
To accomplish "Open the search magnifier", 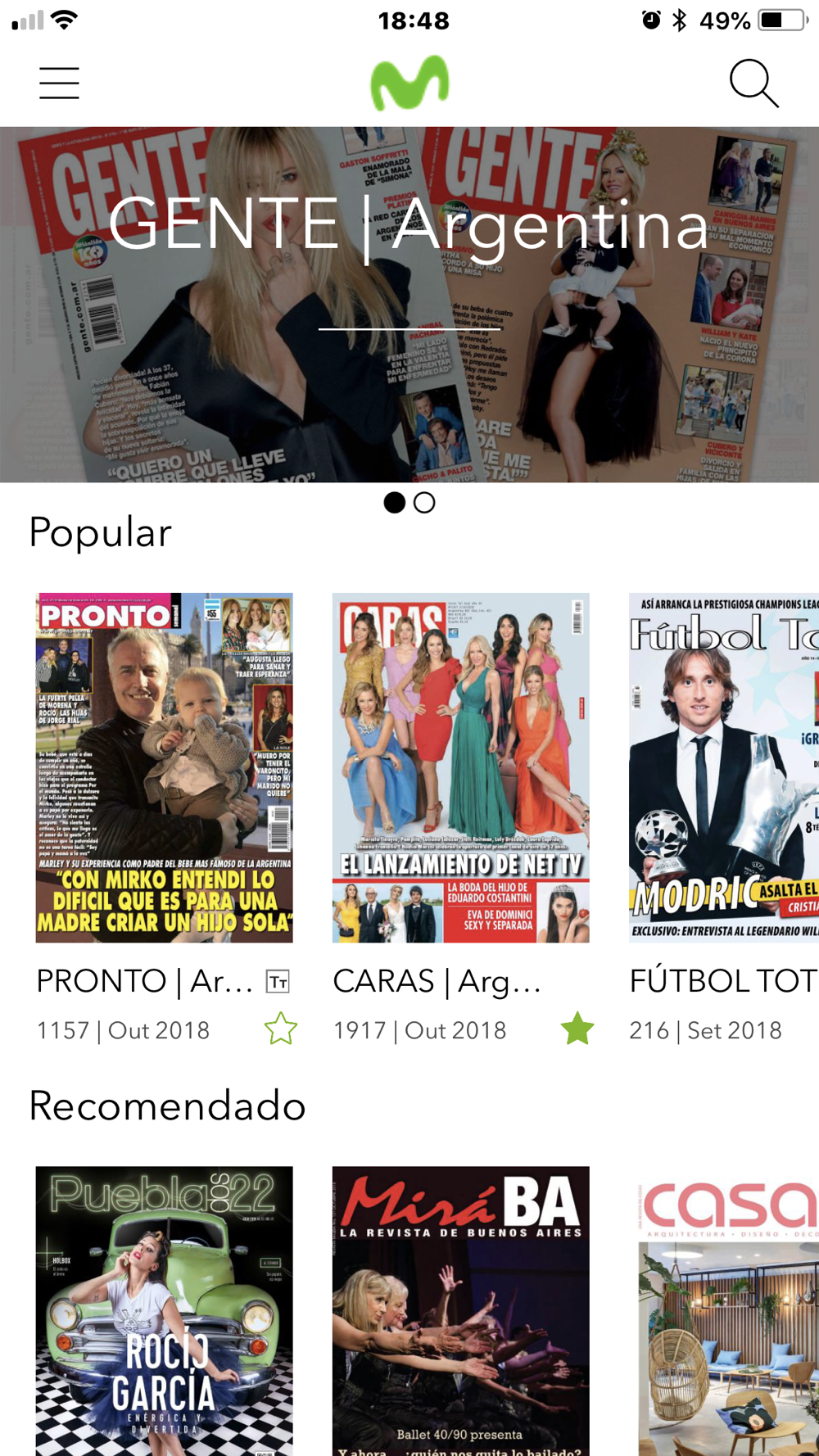I will click(x=753, y=84).
